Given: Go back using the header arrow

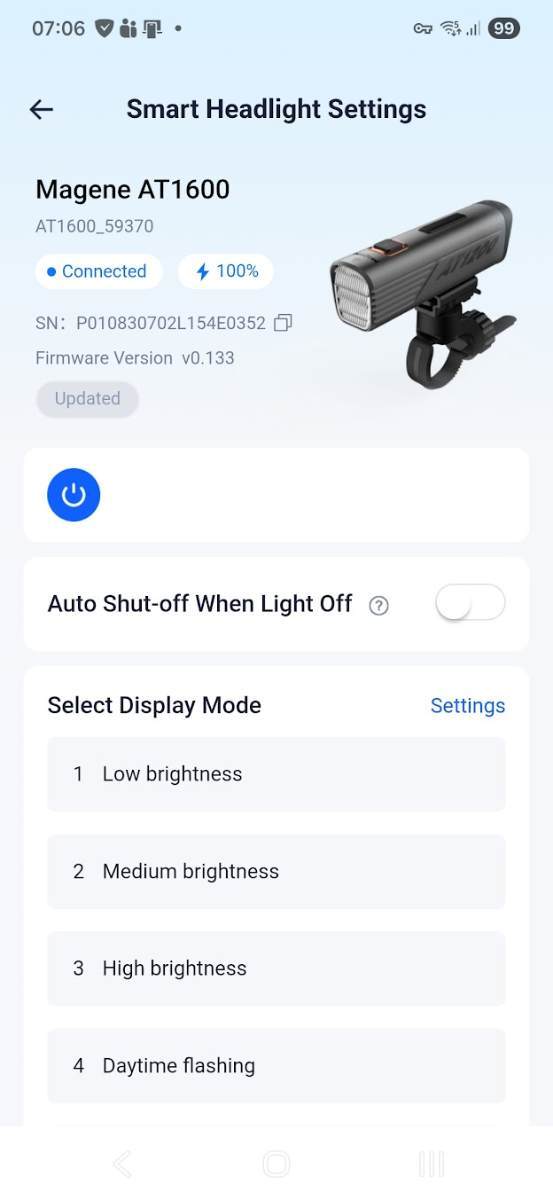Looking at the screenshot, I should tap(41, 110).
